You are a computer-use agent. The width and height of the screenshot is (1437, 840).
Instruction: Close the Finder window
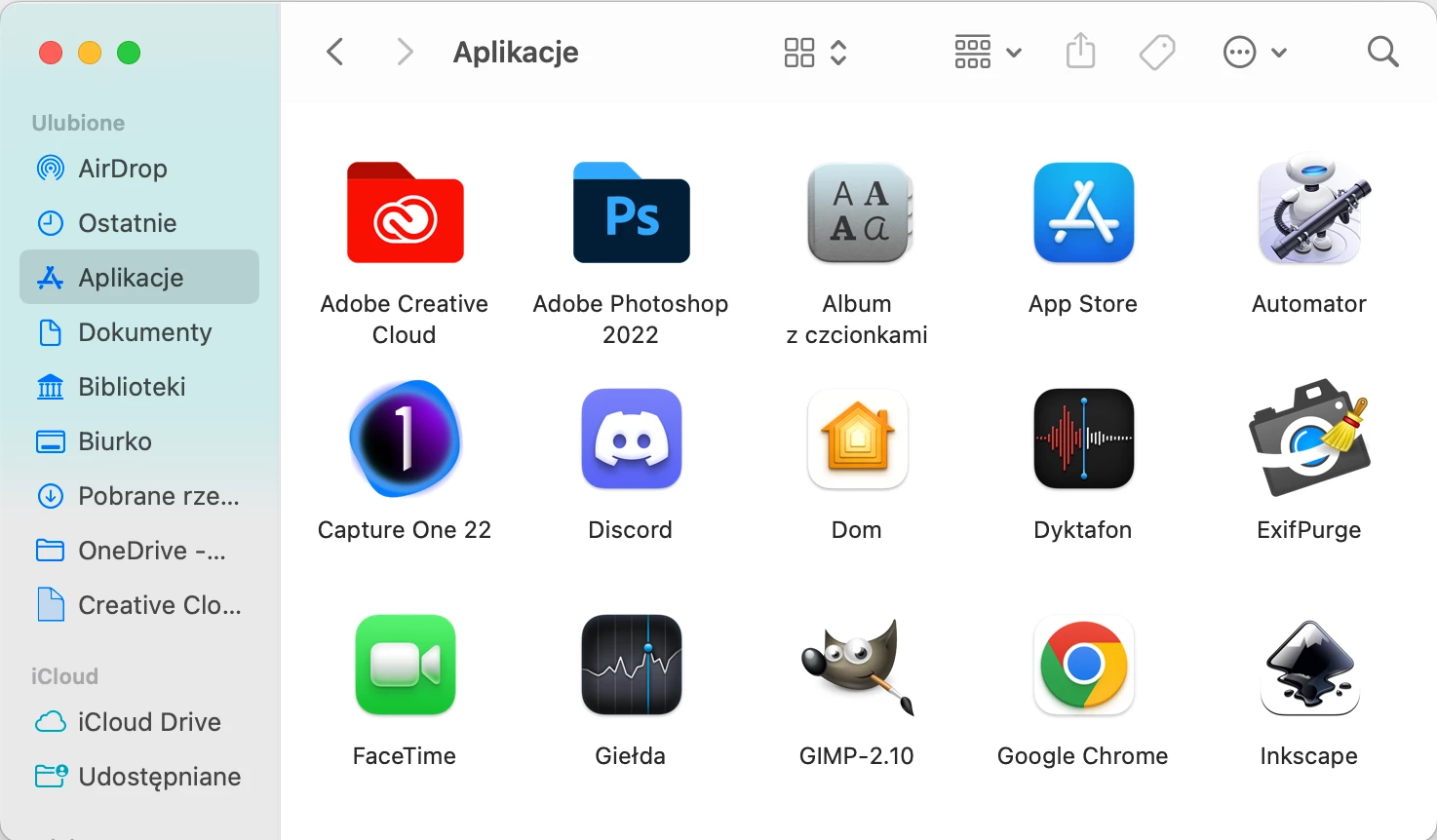click(x=51, y=53)
